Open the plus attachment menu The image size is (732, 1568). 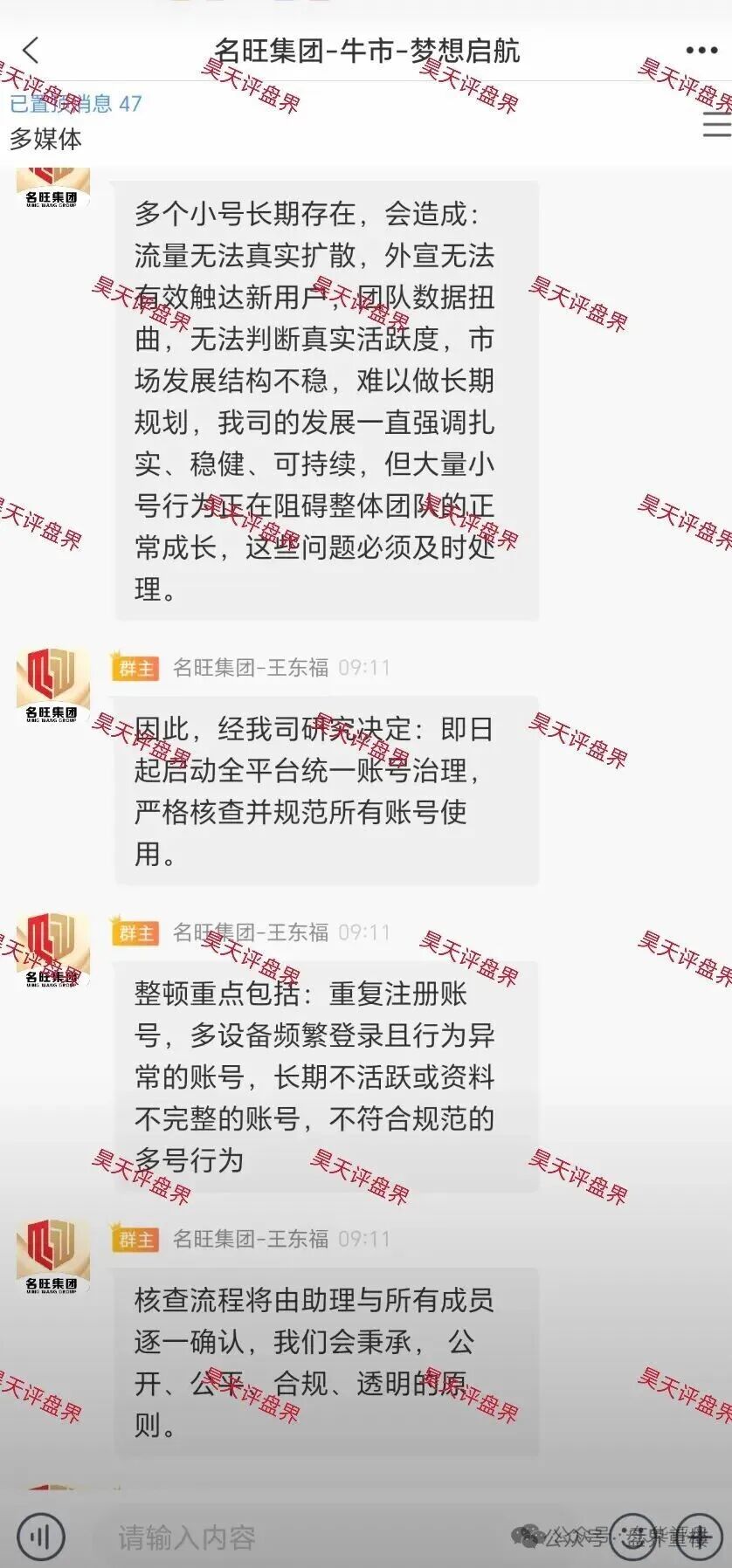698,1537
